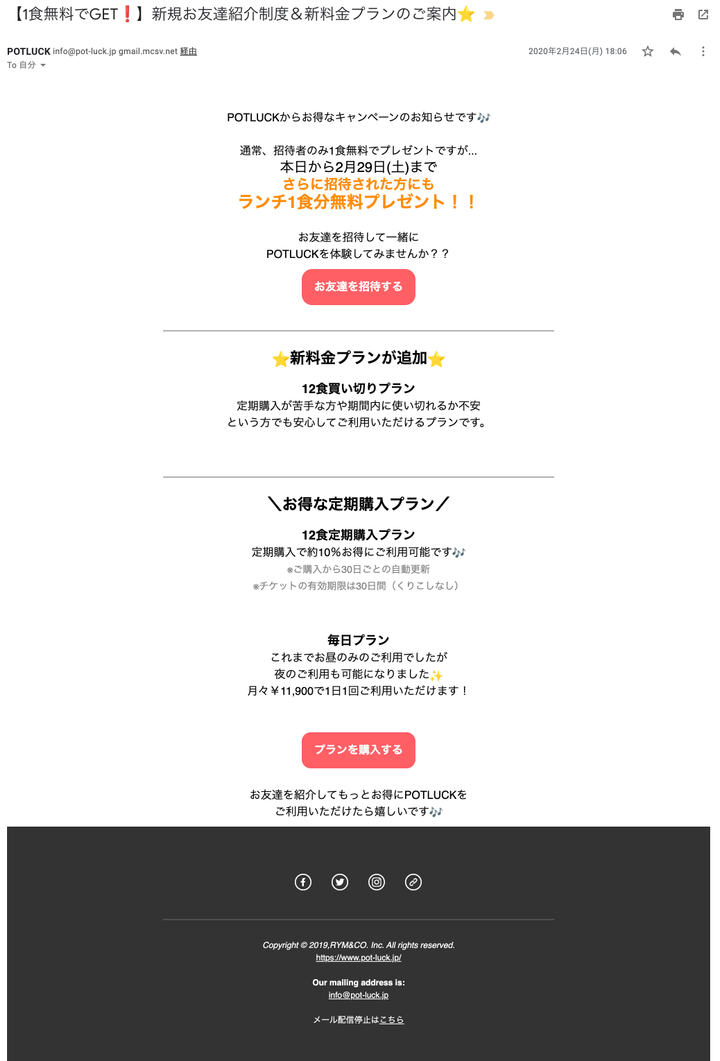This screenshot has height=1061, width=720.
Task: Open the email's more options menu
Action: (x=703, y=51)
